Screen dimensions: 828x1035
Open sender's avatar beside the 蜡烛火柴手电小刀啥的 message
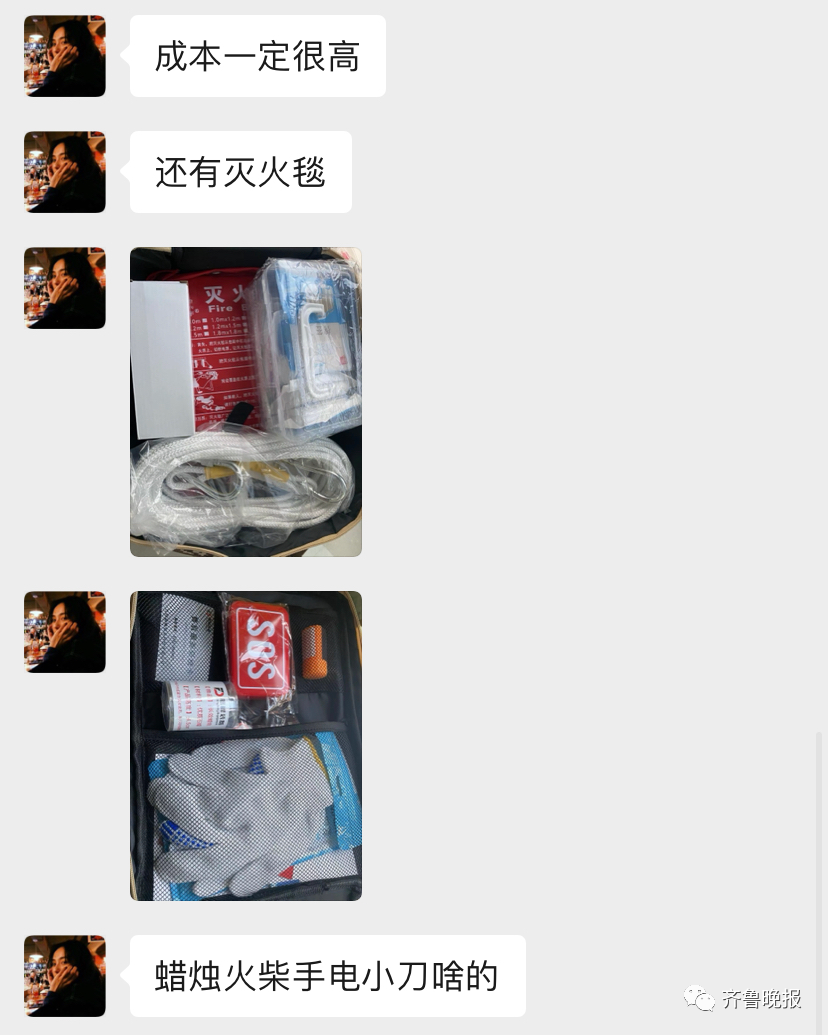coord(65,975)
